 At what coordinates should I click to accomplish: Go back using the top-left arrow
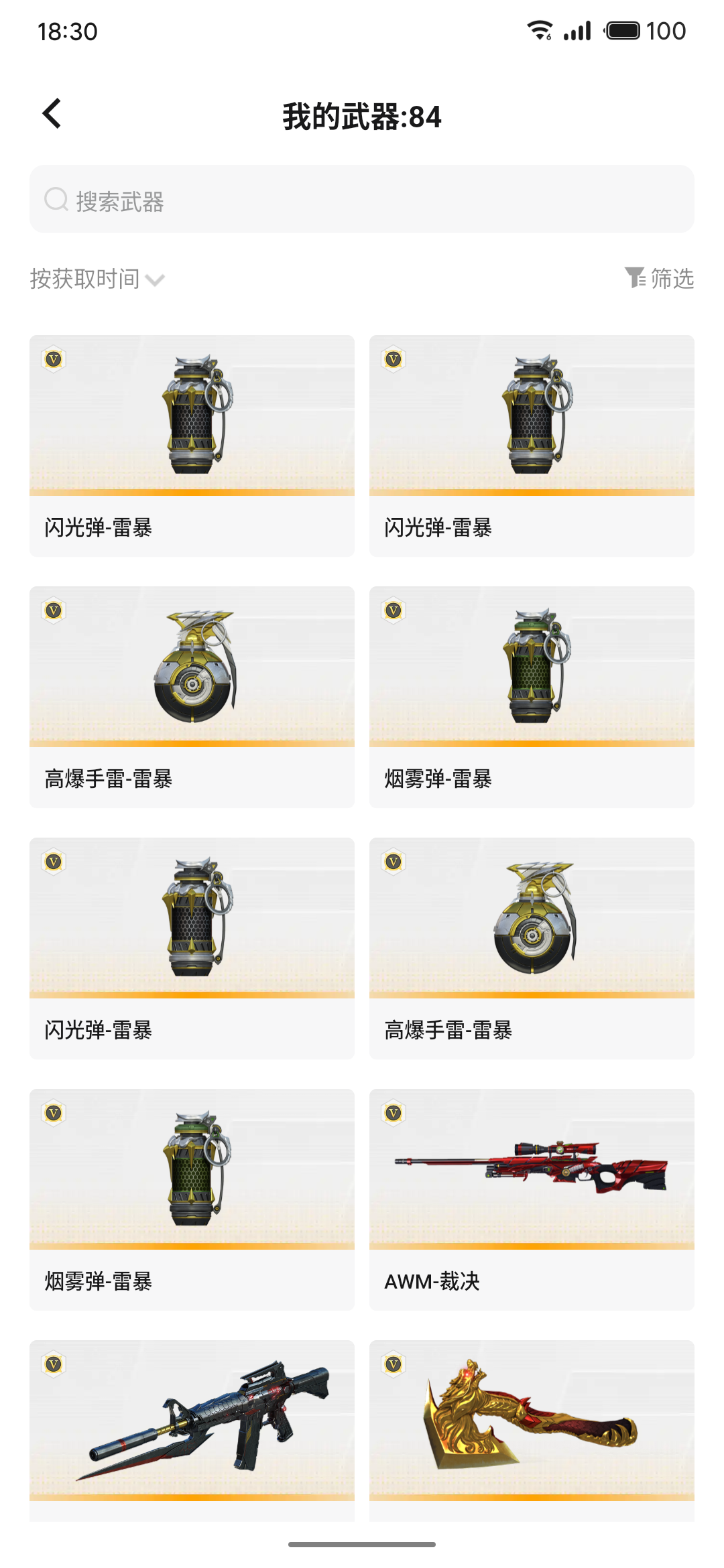pos(52,114)
